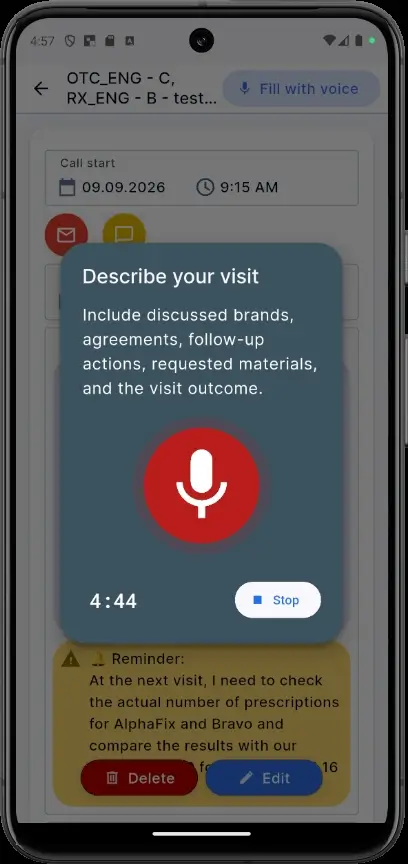Image resolution: width=408 pixels, height=864 pixels.
Task: Tap the red microphone button
Action: coord(202,485)
